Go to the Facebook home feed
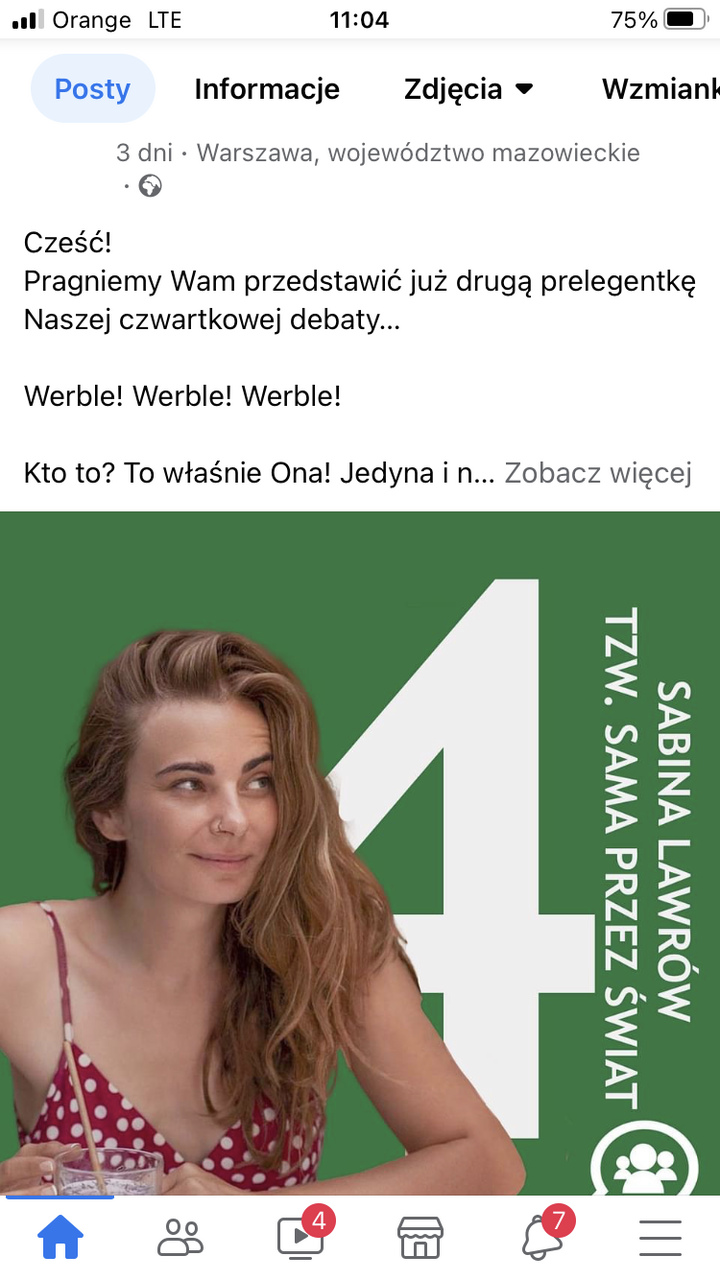 [60, 1238]
